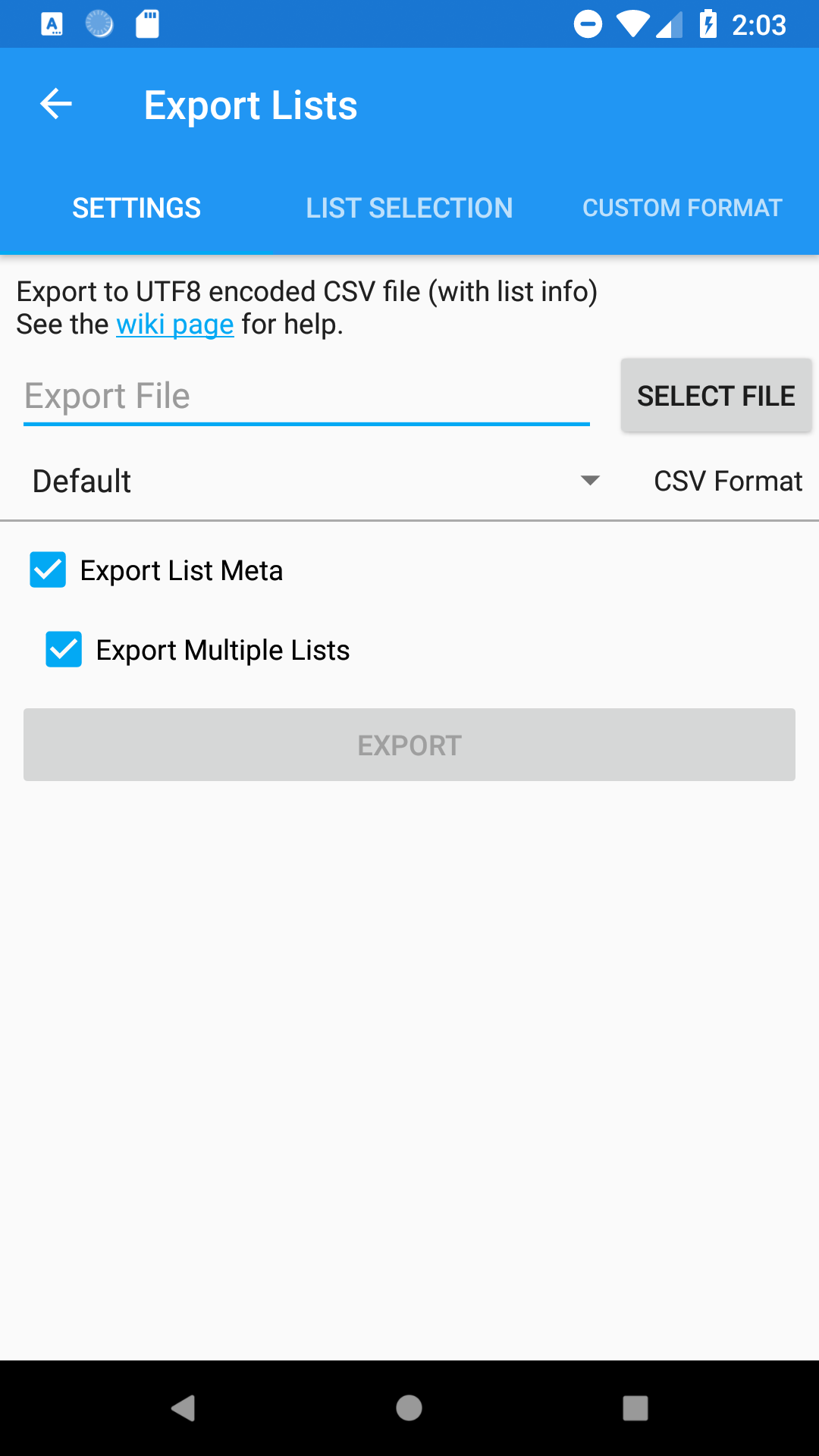This screenshot has height=1456, width=819.
Task: Open the wiki page link
Action: click(174, 325)
